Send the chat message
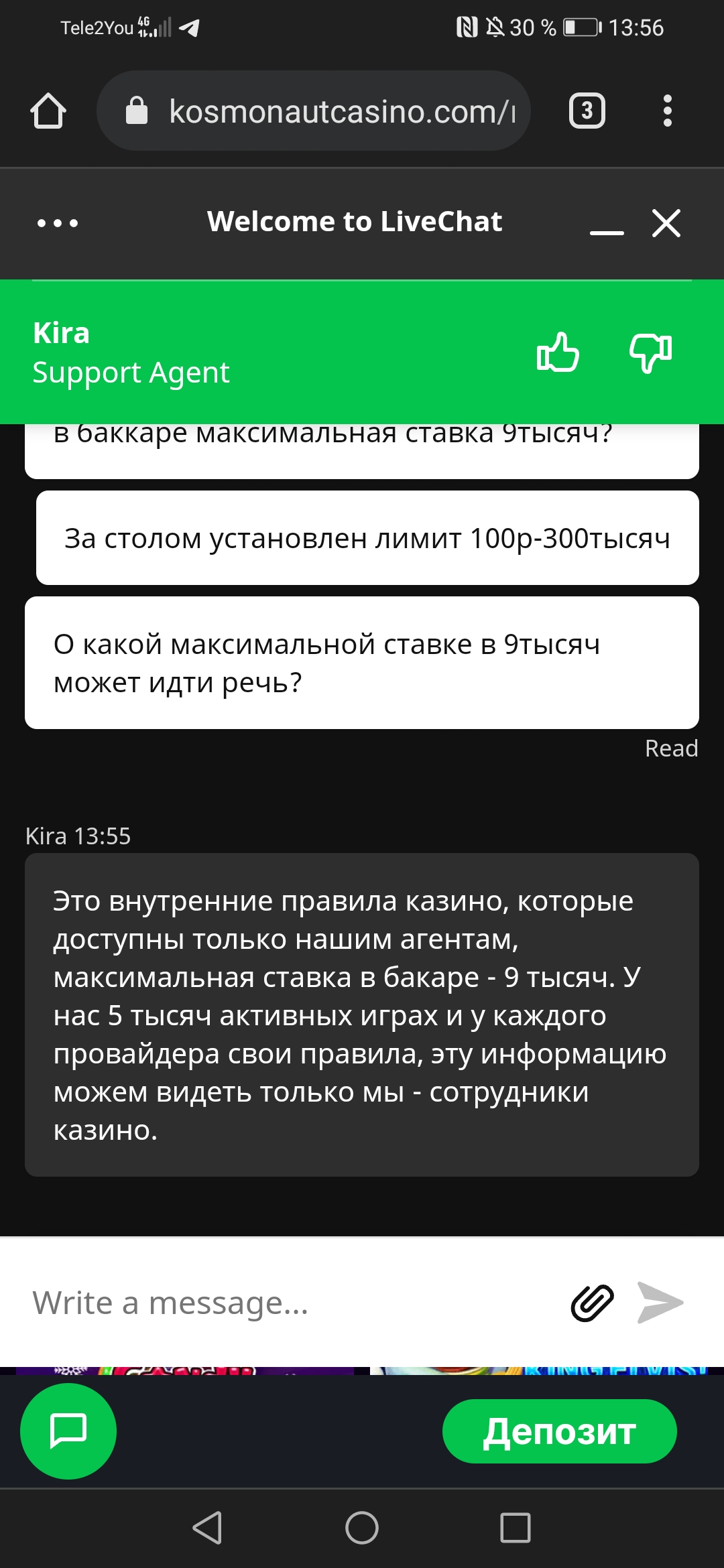The height and width of the screenshot is (1568, 724). tap(660, 1303)
